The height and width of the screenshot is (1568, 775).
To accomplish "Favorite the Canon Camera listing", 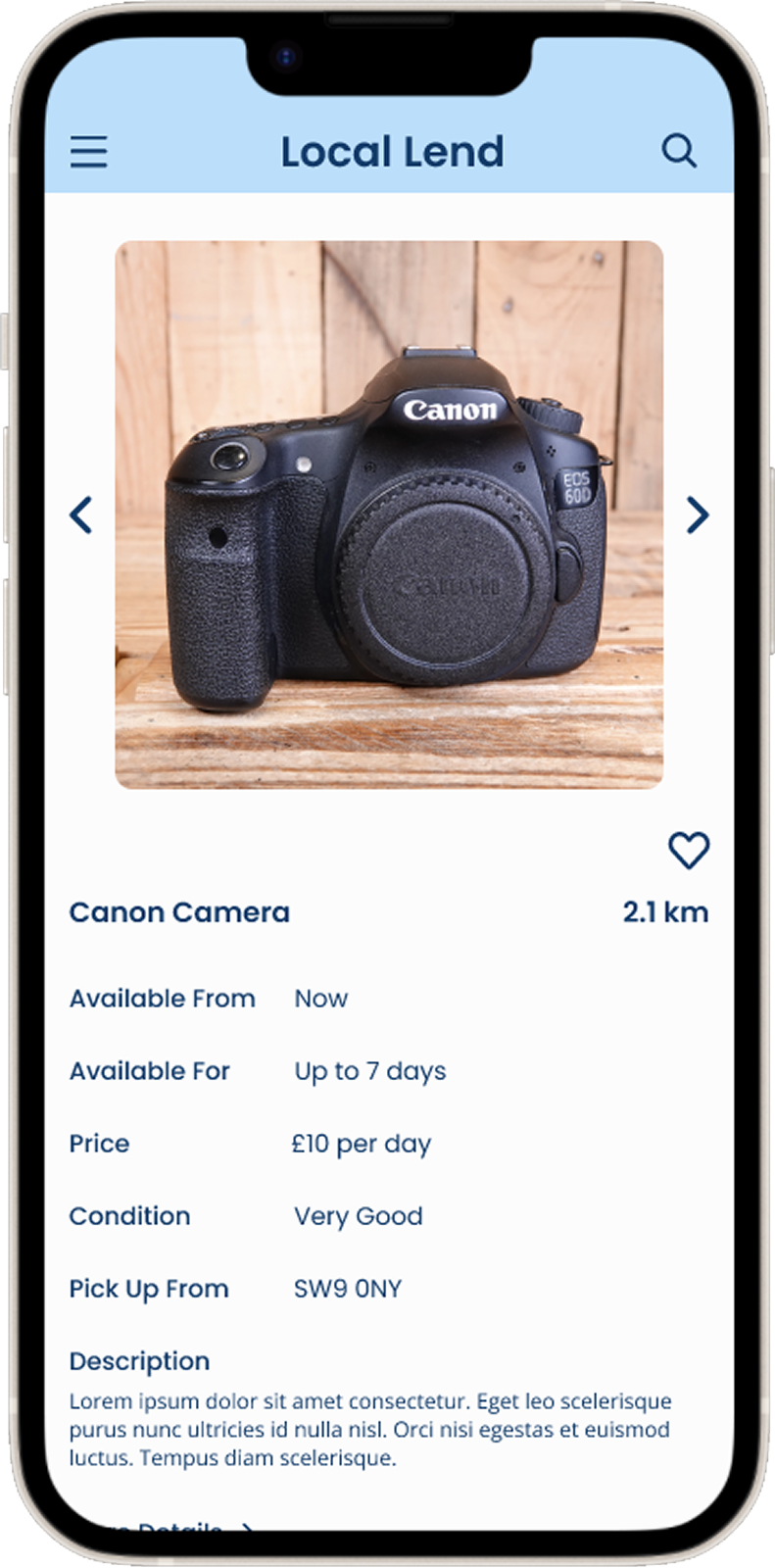I will pyautogui.click(x=688, y=850).
